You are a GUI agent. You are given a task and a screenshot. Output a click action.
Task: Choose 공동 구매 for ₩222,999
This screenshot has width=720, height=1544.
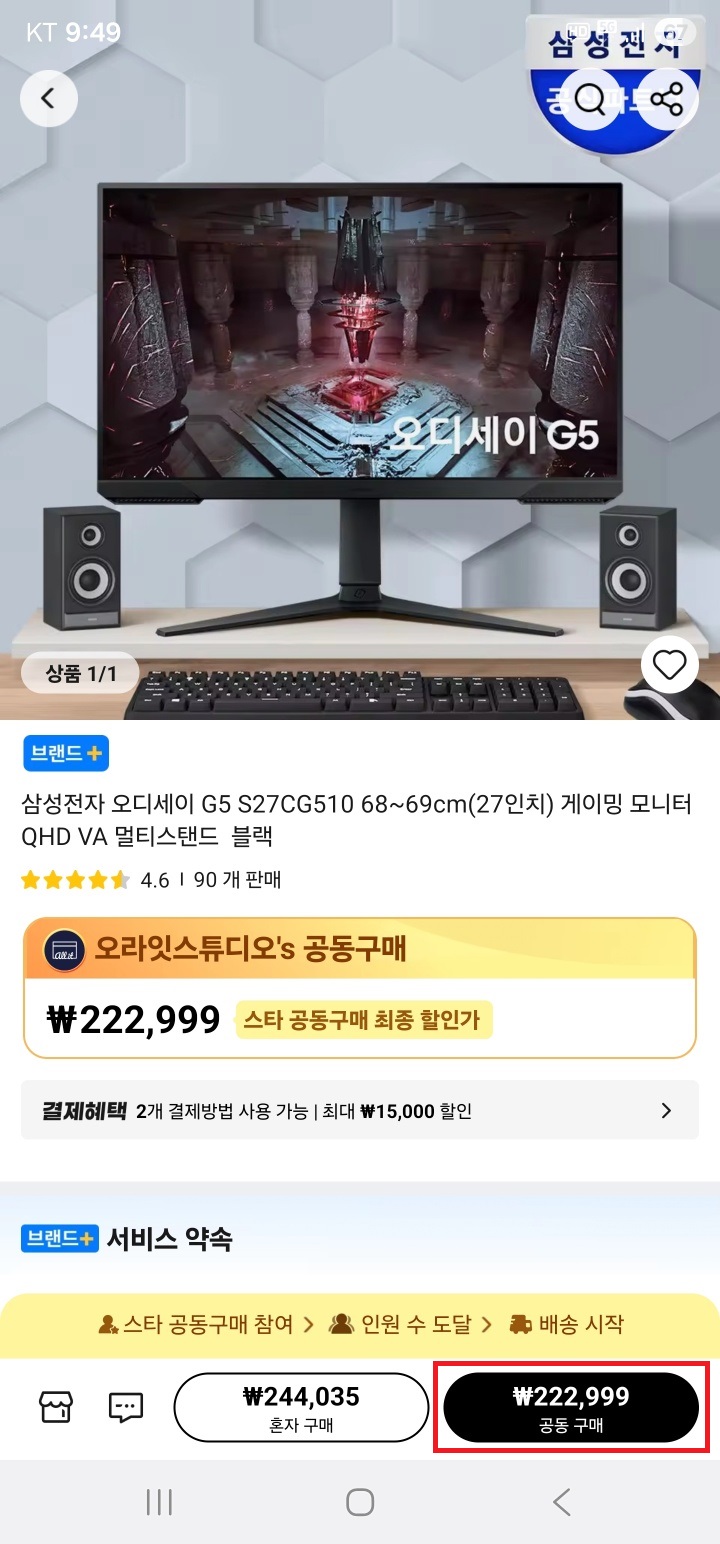(x=570, y=1407)
